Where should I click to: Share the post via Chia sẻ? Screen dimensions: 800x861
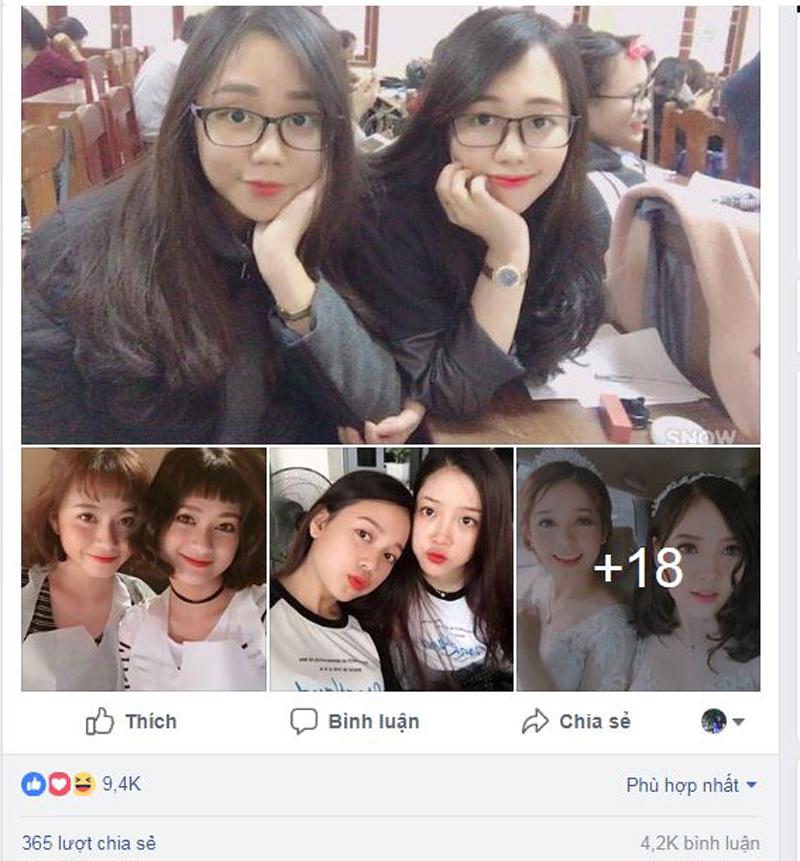tap(577, 721)
